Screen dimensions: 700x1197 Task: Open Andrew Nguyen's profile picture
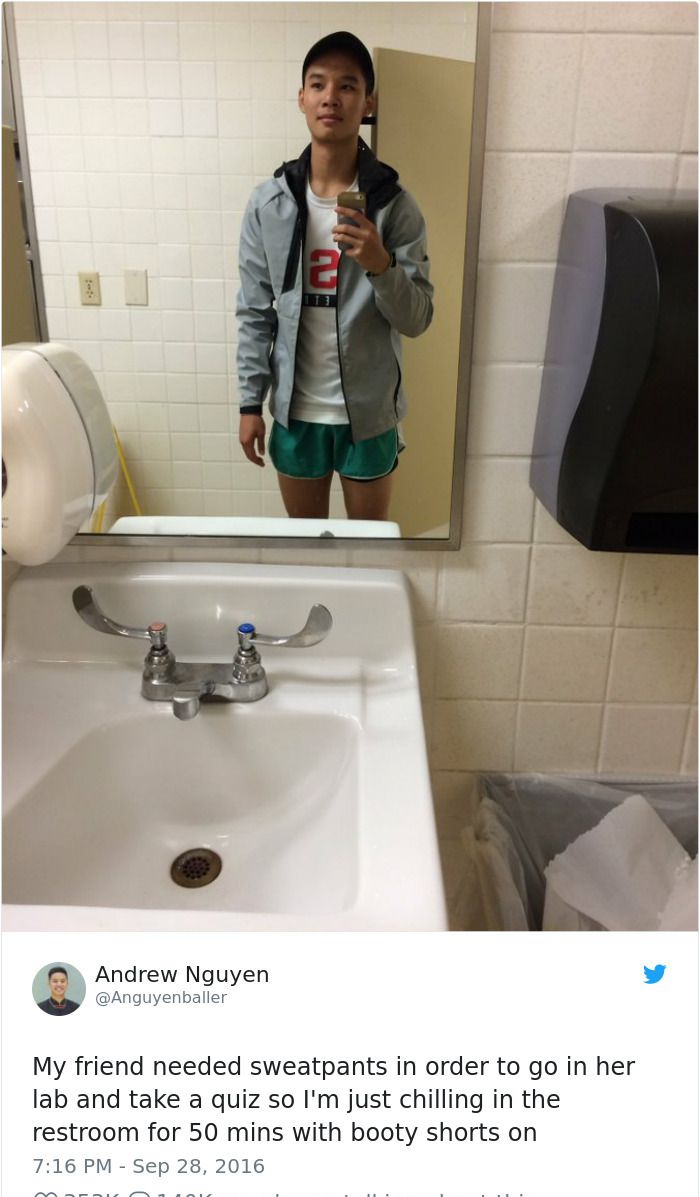pyautogui.click(x=58, y=988)
